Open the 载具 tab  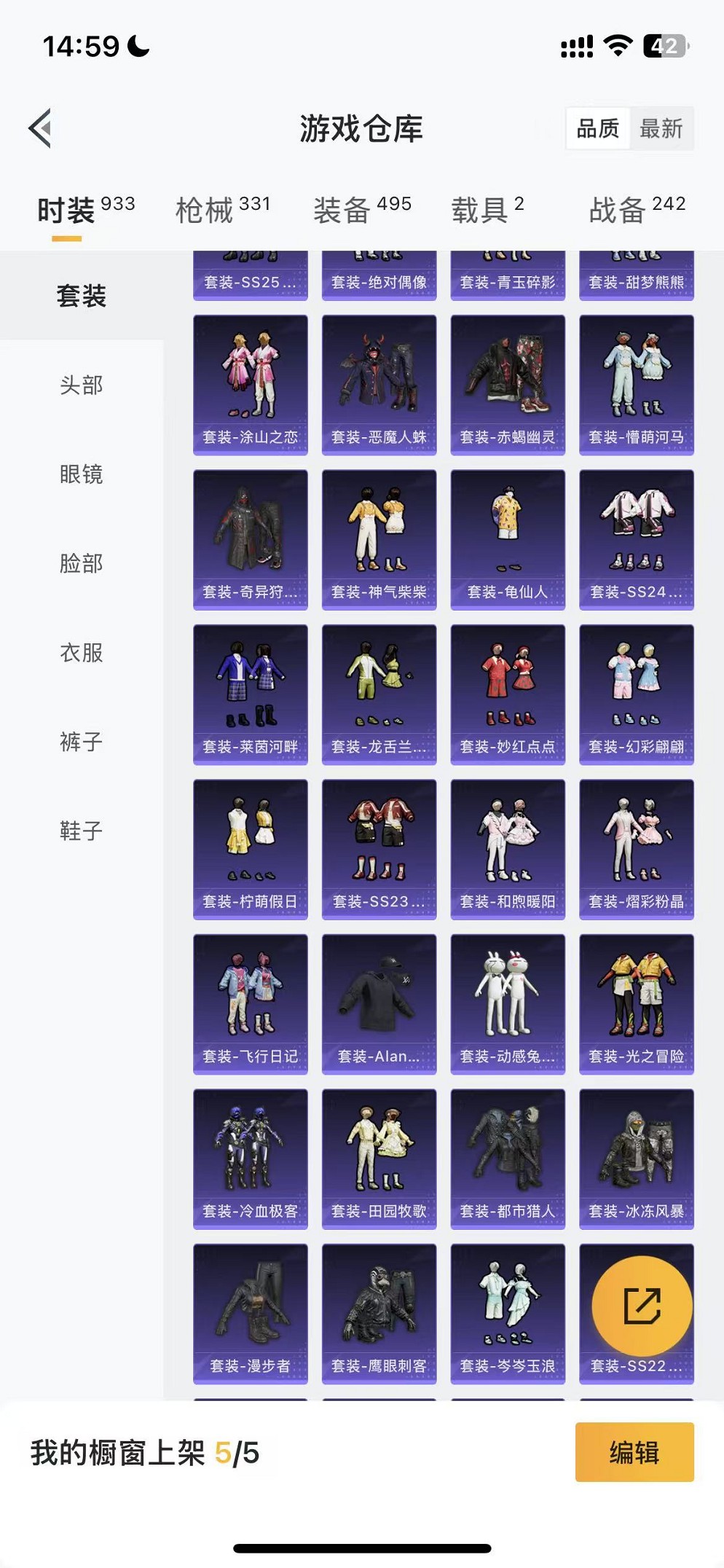(x=487, y=210)
